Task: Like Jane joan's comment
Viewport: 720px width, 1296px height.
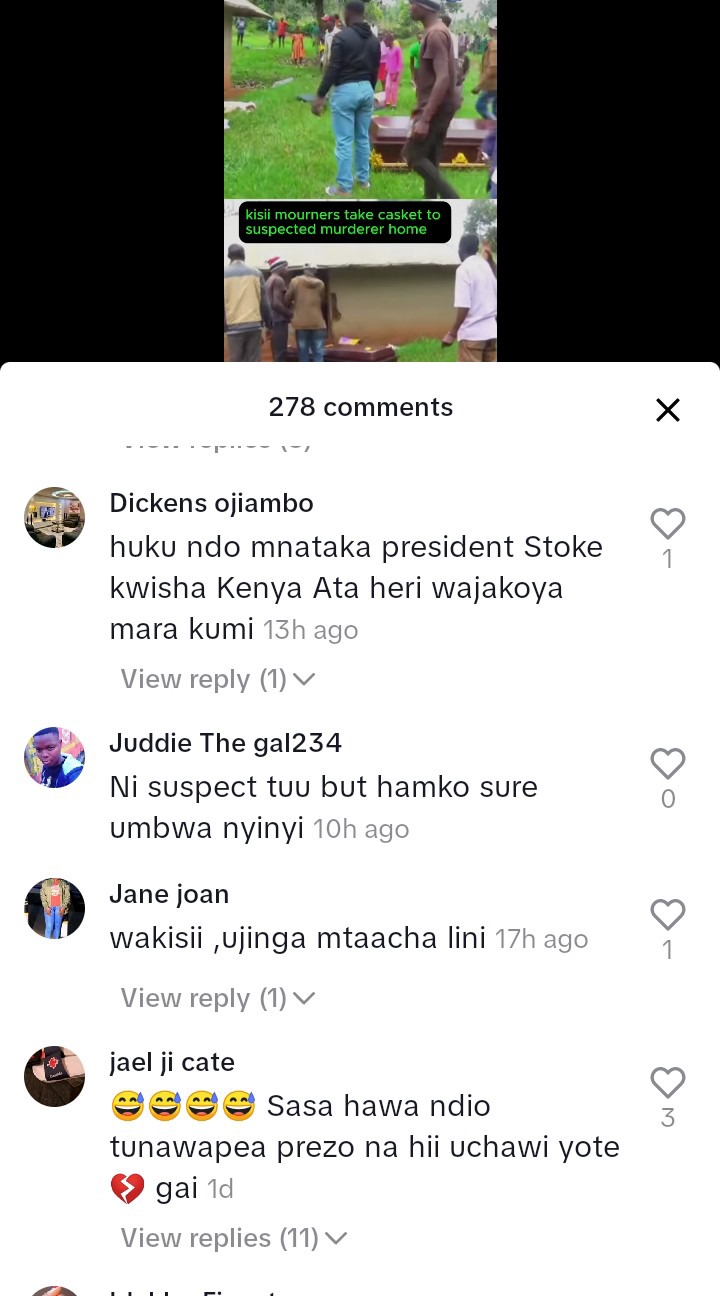Action: pyautogui.click(x=667, y=915)
